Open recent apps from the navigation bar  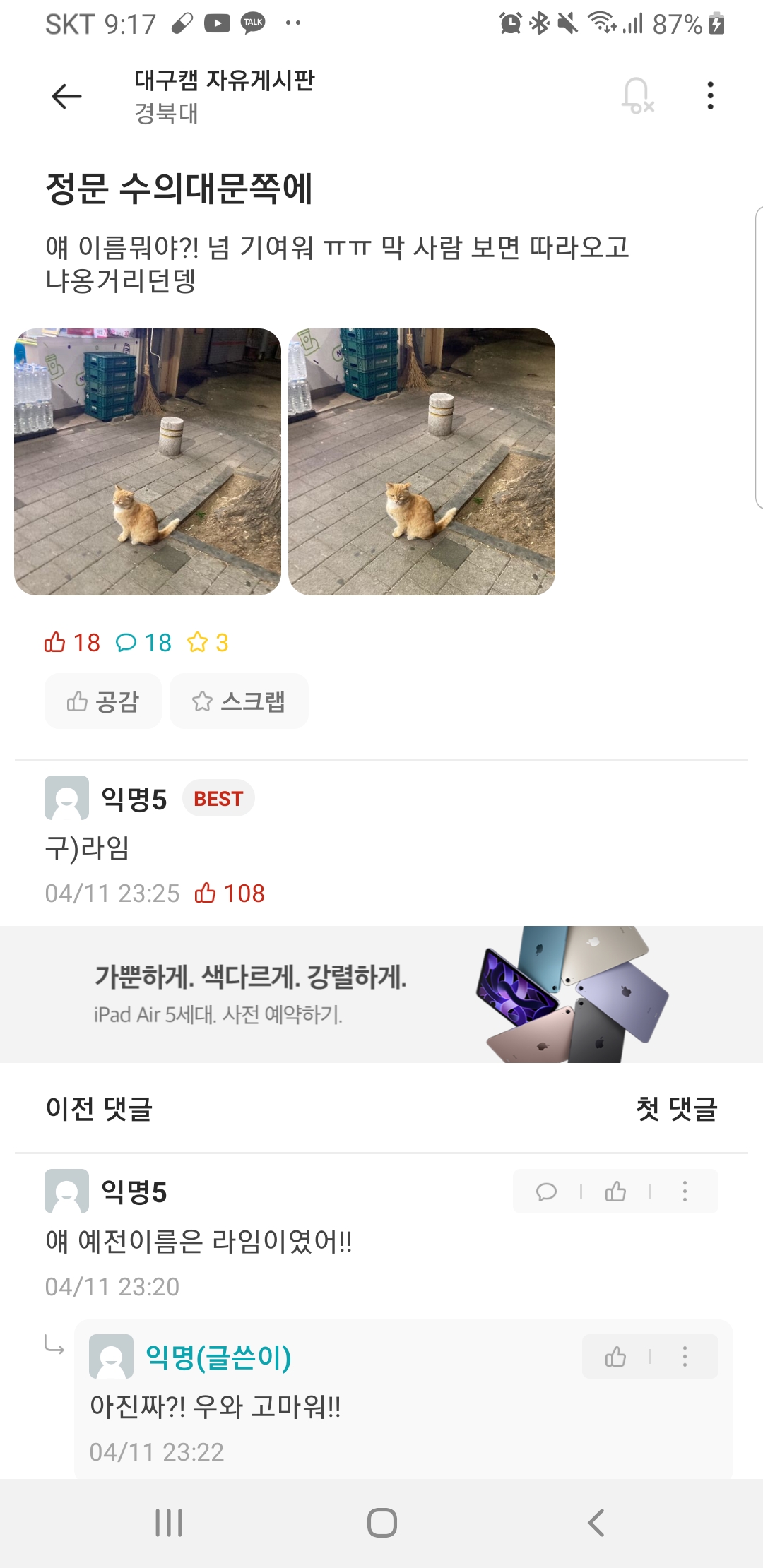point(169,1523)
